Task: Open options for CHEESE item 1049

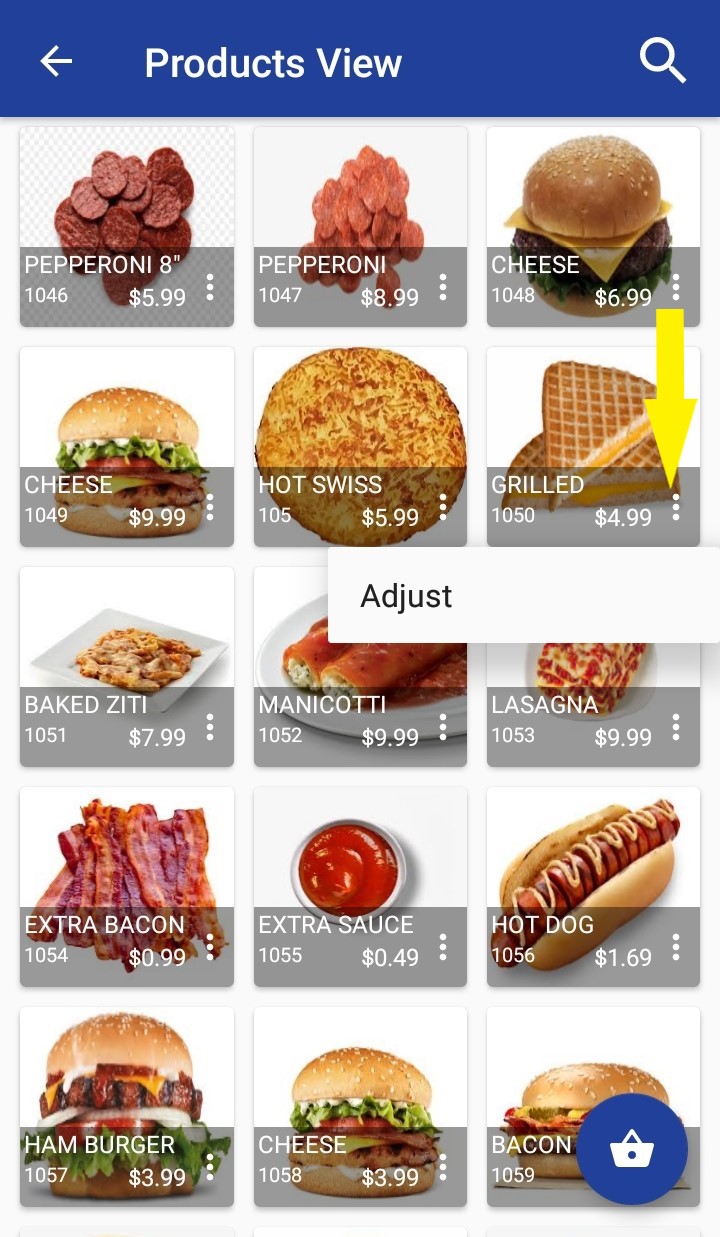Action: click(x=210, y=508)
